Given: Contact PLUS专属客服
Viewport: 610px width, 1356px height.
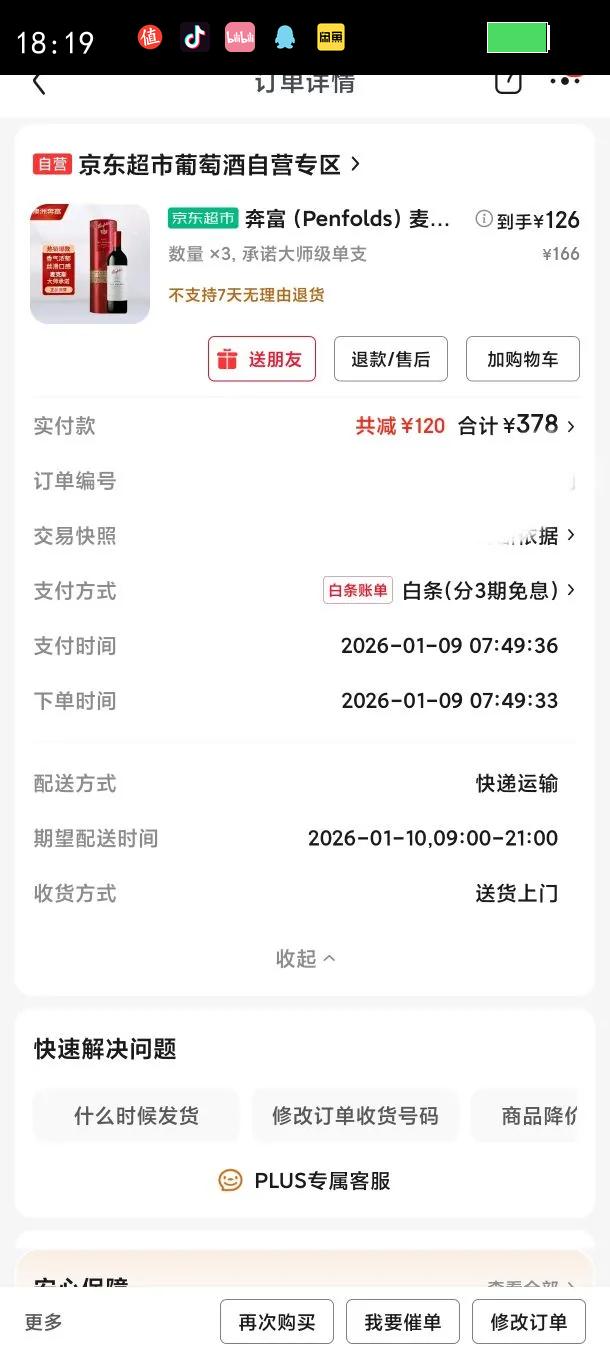Looking at the screenshot, I should point(305,1181).
